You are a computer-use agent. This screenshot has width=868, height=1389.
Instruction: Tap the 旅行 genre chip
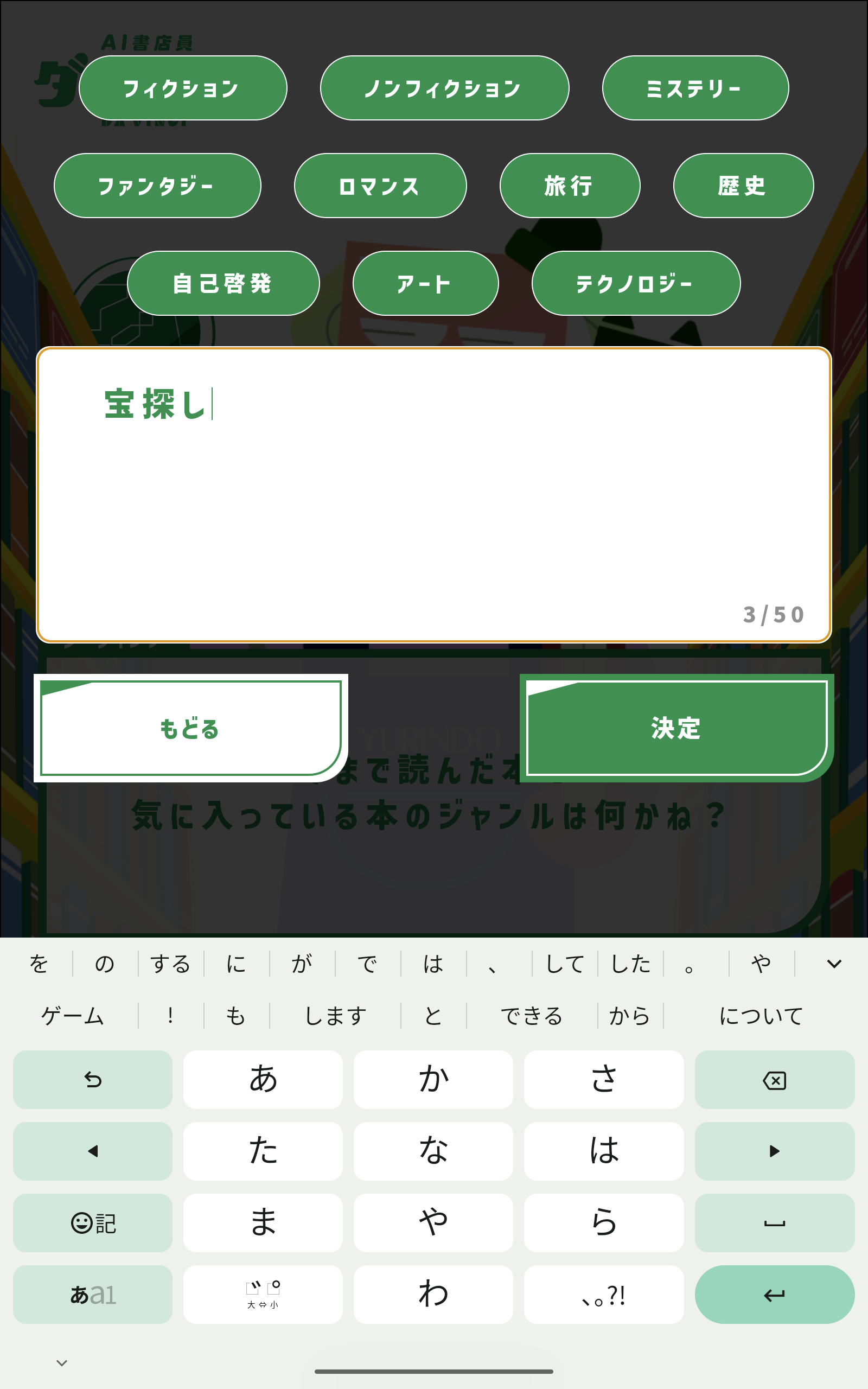tap(570, 186)
